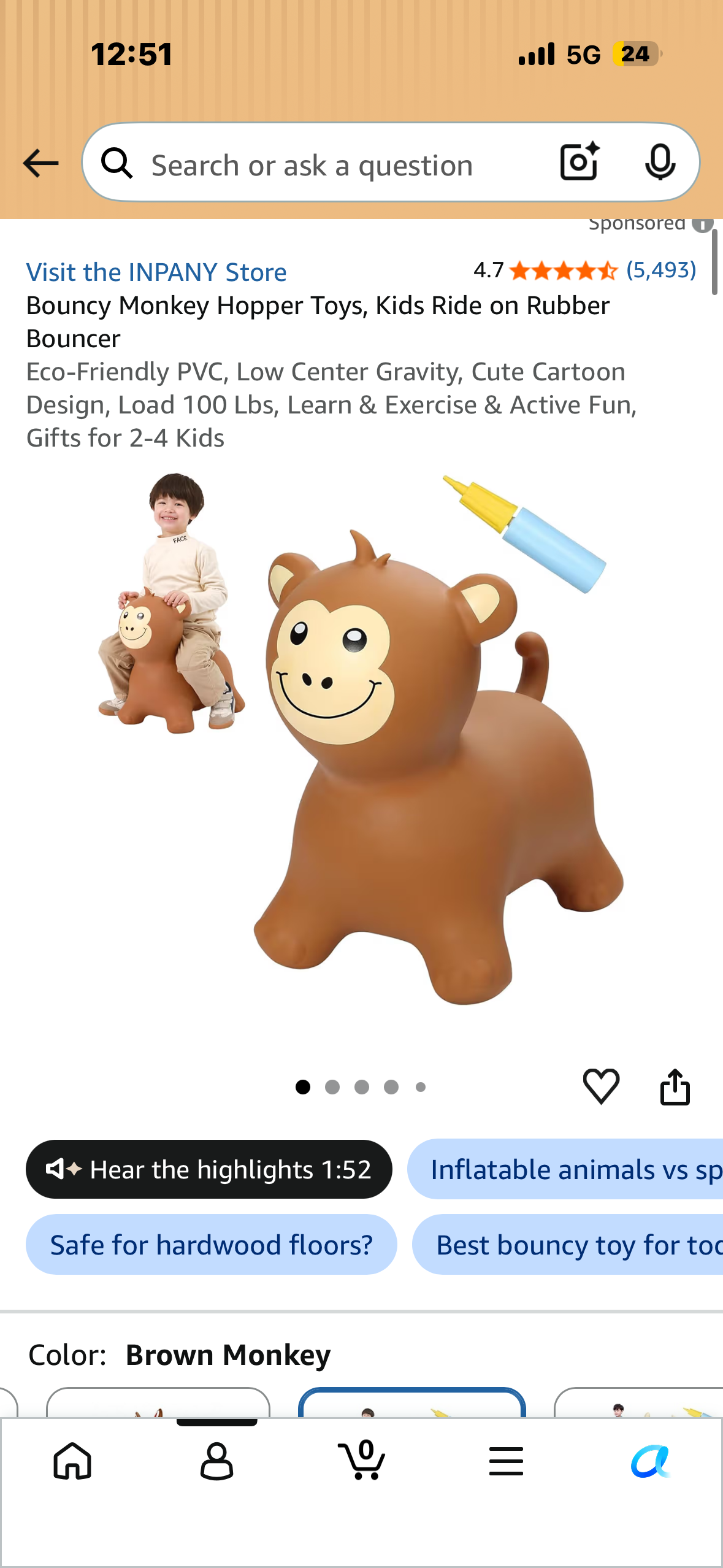Ask Safe for hardwood floors?
The width and height of the screenshot is (723, 1568).
[x=211, y=1245]
